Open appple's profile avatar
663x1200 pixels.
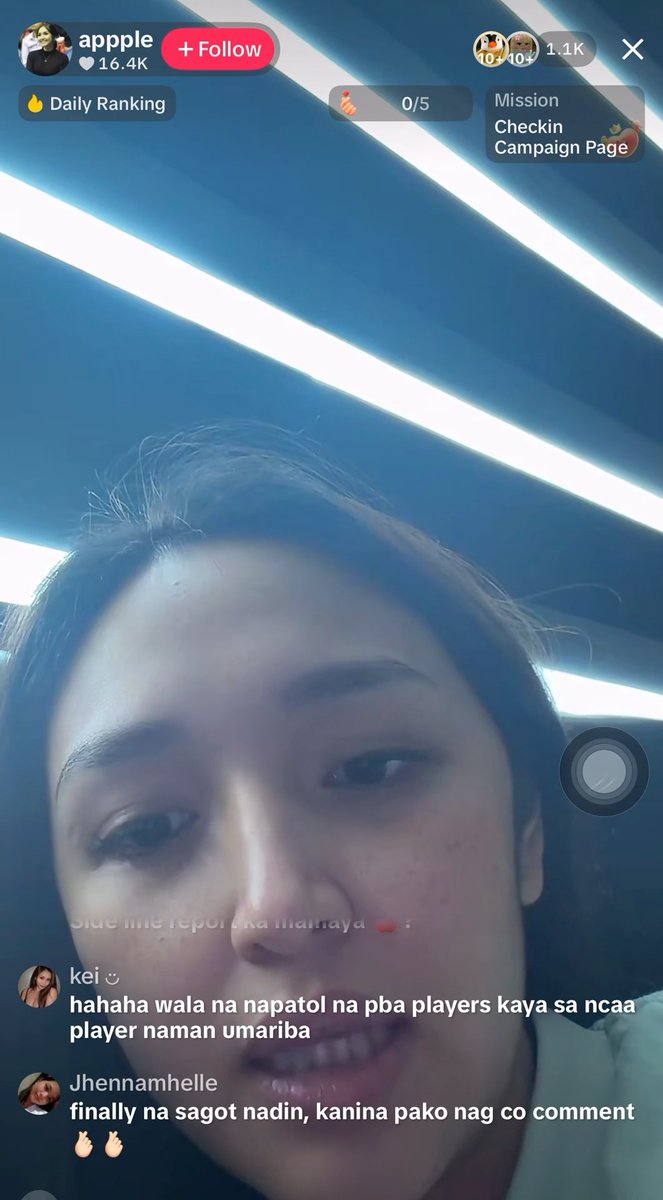point(45,49)
